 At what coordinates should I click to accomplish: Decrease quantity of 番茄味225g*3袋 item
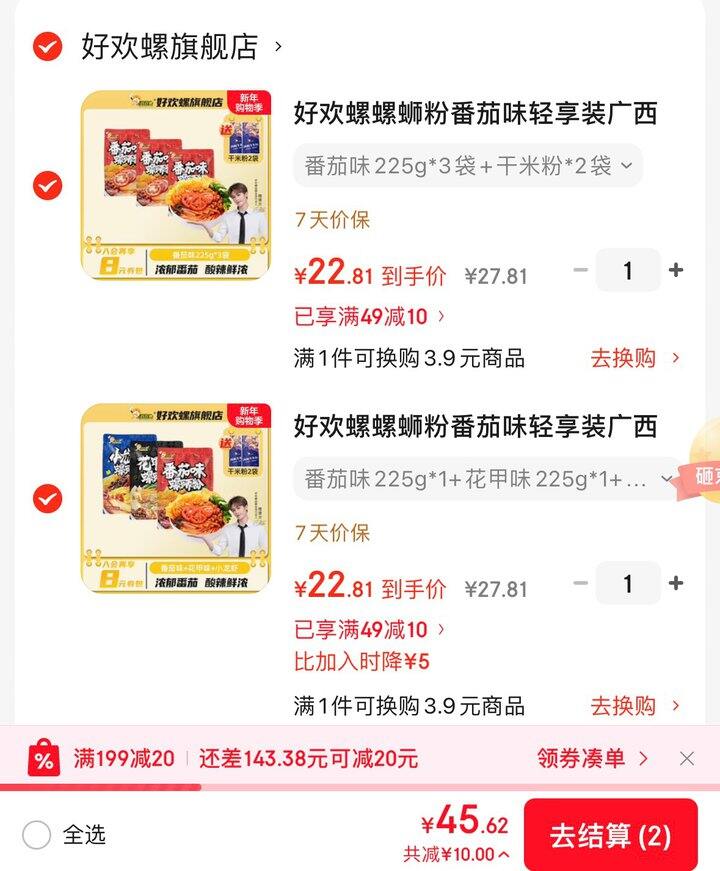coord(581,270)
